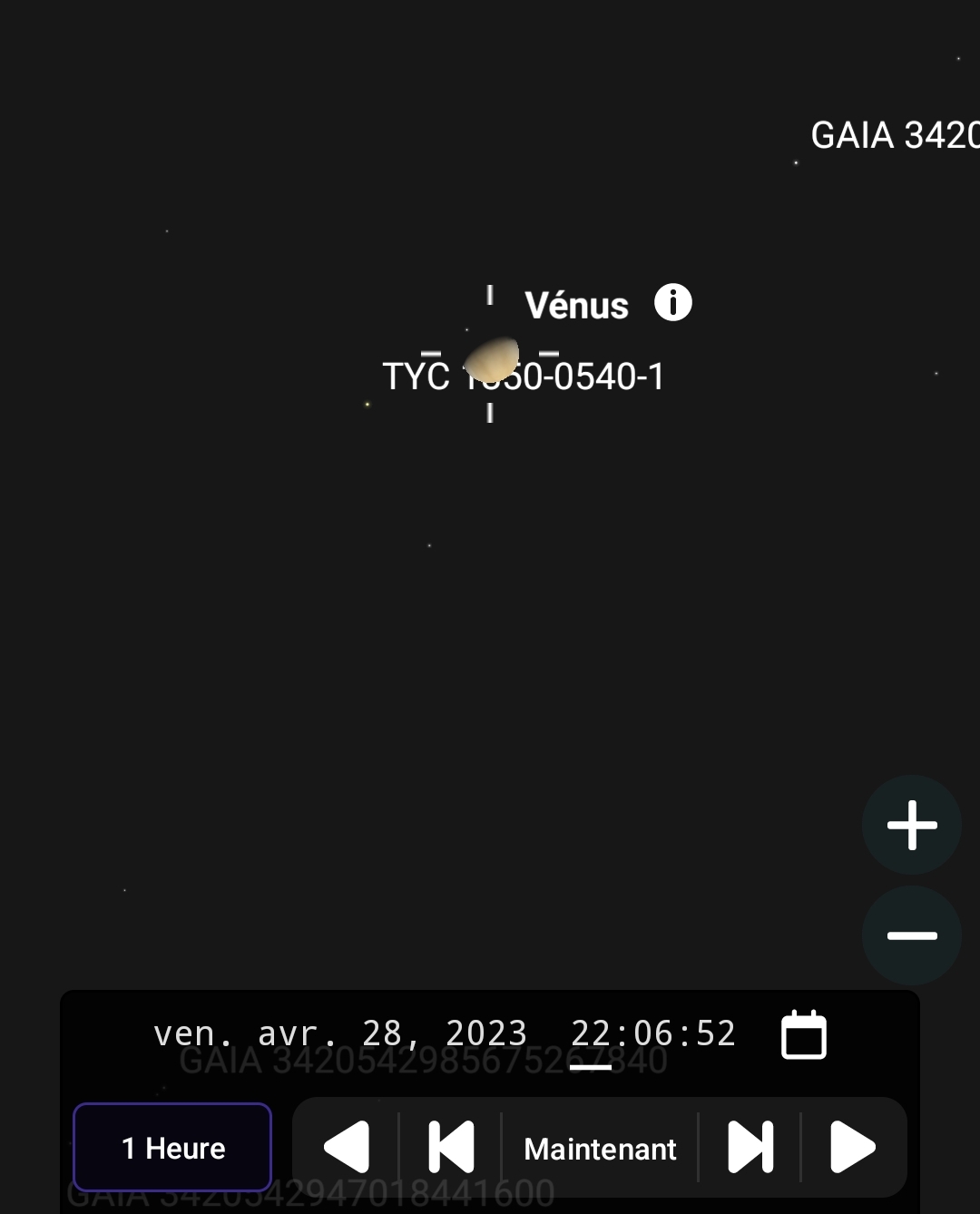Open the calendar date picker
This screenshot has height=1214, width=980.
[x=803, y=1034]
